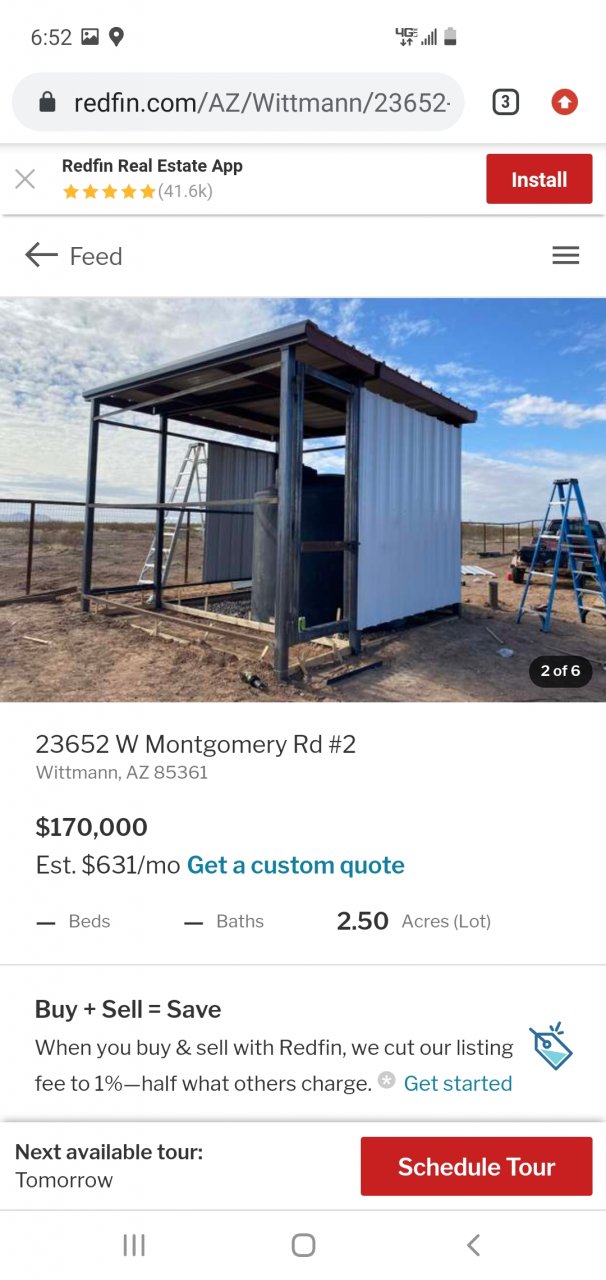Go back to the Feed
The width and height of the screenshot is (606, 1280).
tap(74, 256)
